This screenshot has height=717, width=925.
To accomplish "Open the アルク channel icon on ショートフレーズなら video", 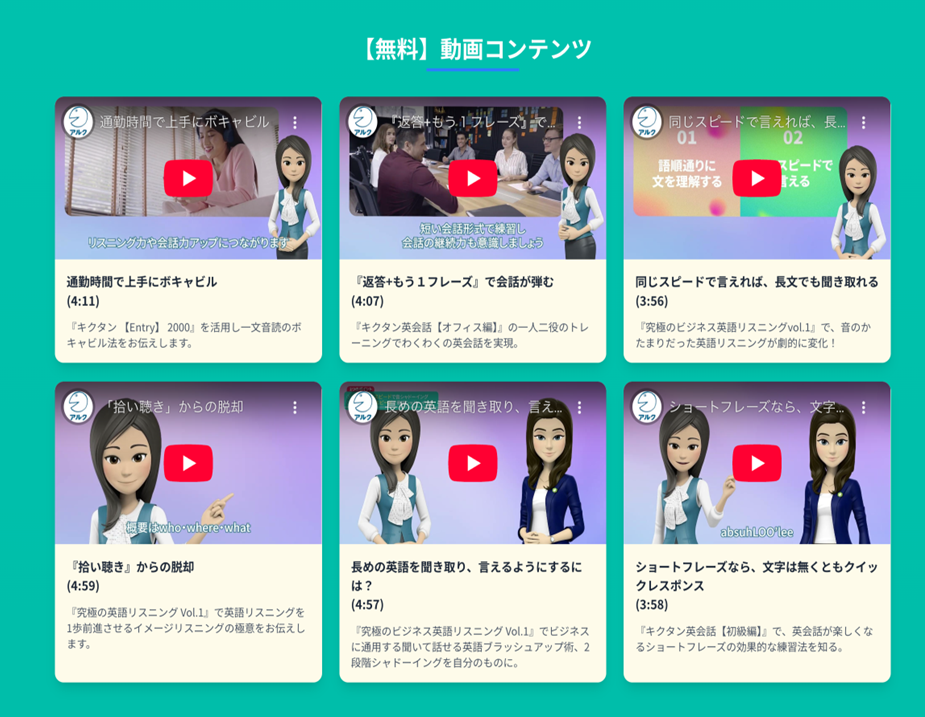I will tap(646, 407).
